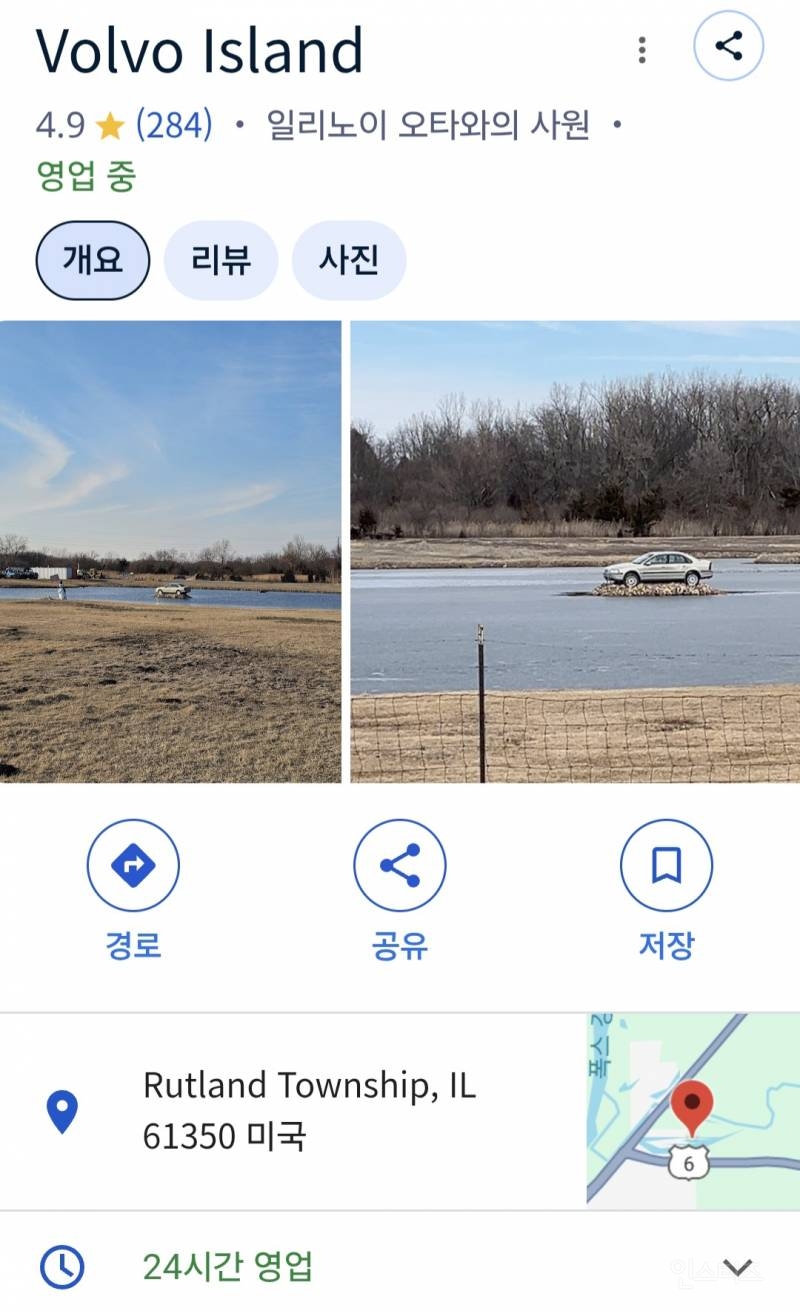Click the location pin next to address
Image resolution: width=800 pixels, height=1311 pixels.
click(x=62, y=1108)
